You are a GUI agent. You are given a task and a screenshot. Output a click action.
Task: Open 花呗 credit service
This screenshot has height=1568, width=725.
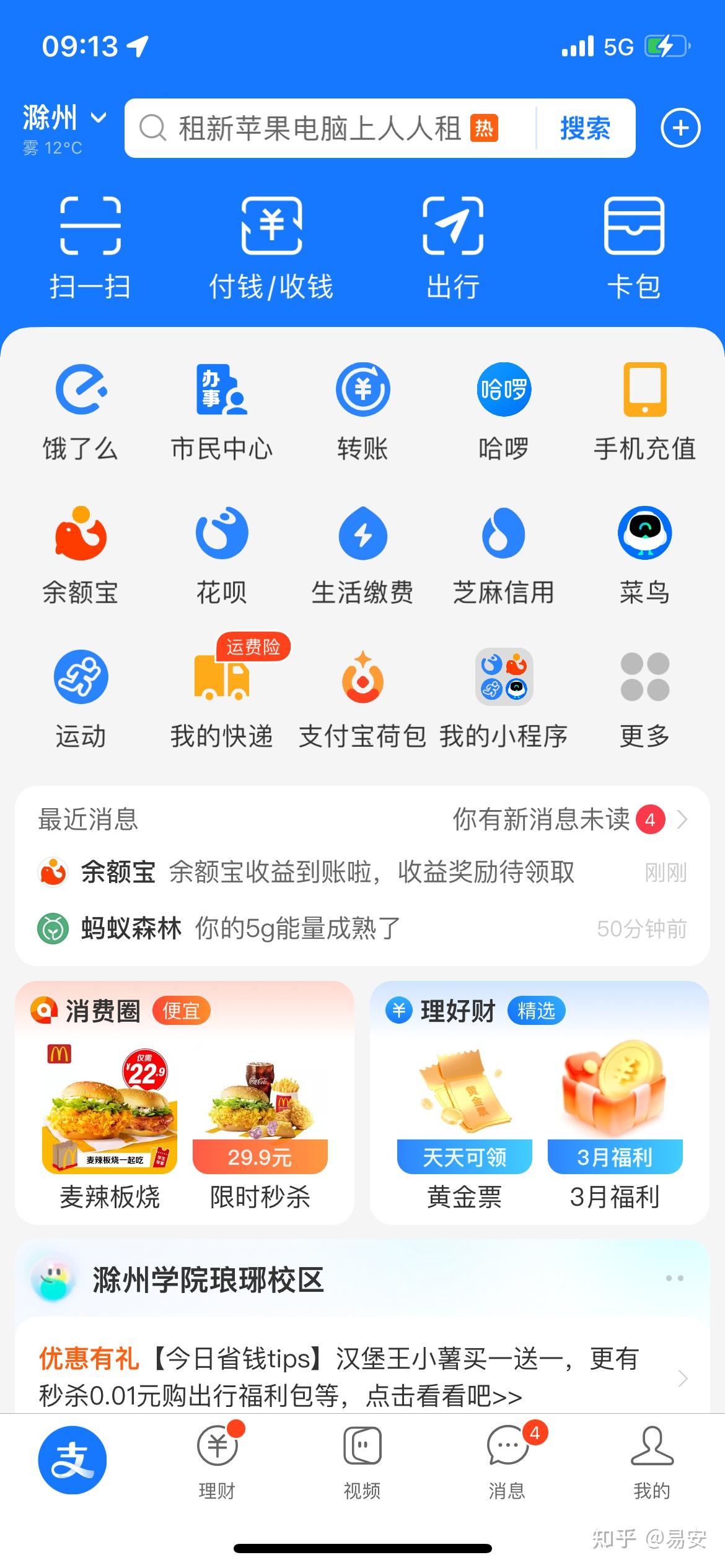pos(221,553)
